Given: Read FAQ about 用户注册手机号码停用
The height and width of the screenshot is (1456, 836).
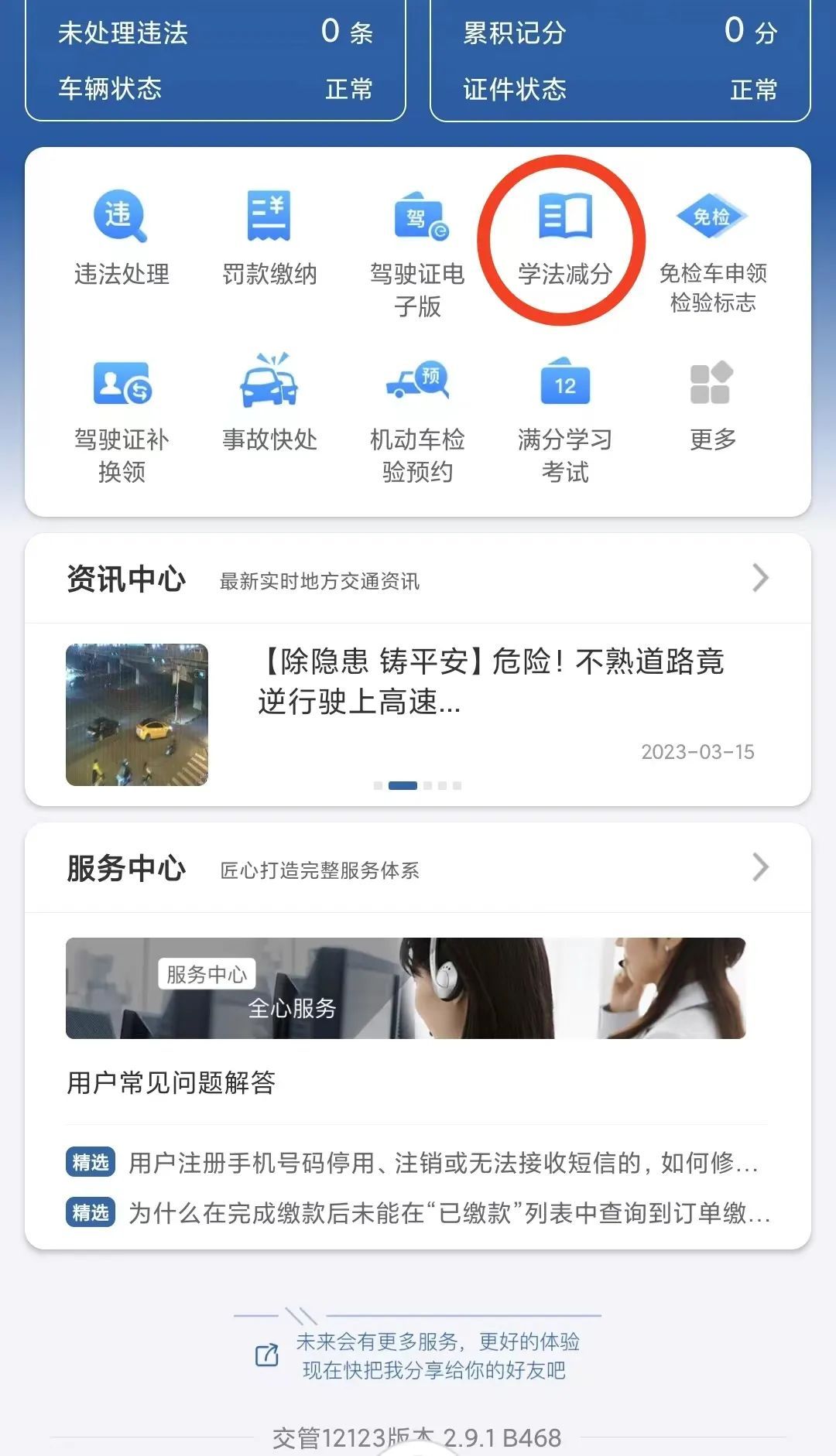Looking at the screenshot, I should [443, 1162].
